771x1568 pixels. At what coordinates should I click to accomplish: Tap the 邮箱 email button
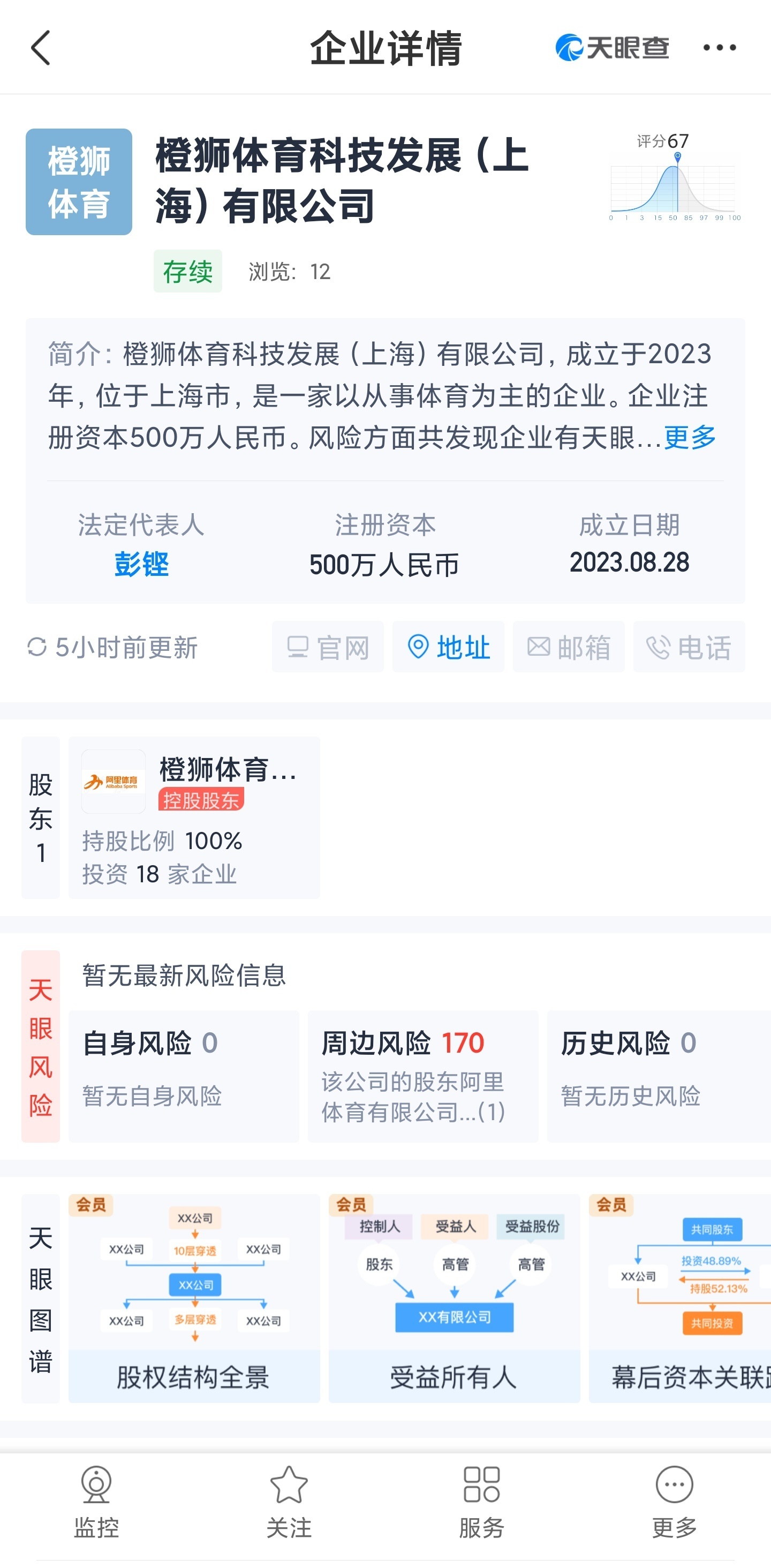569,647
